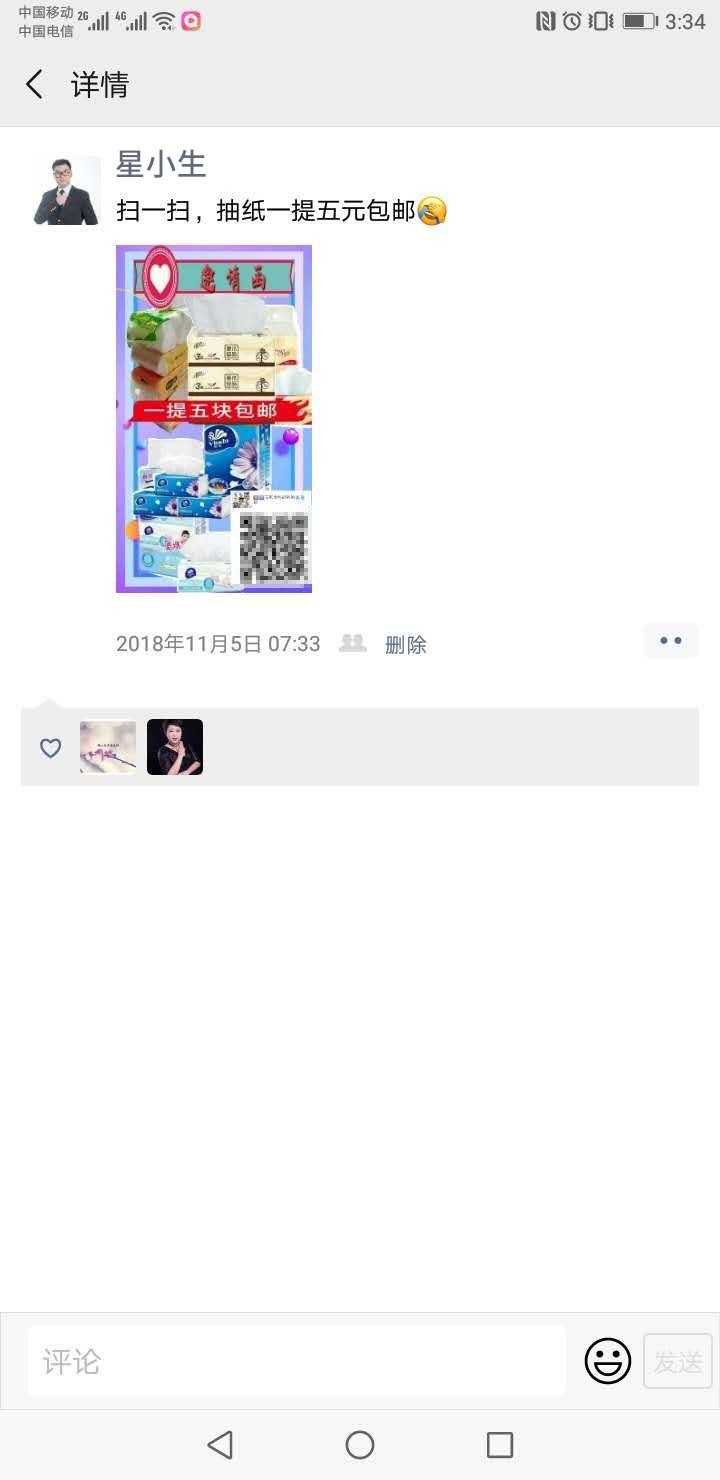Tap the system home button
This screenshot has height=1480, width=720.
coord(360,1445)
